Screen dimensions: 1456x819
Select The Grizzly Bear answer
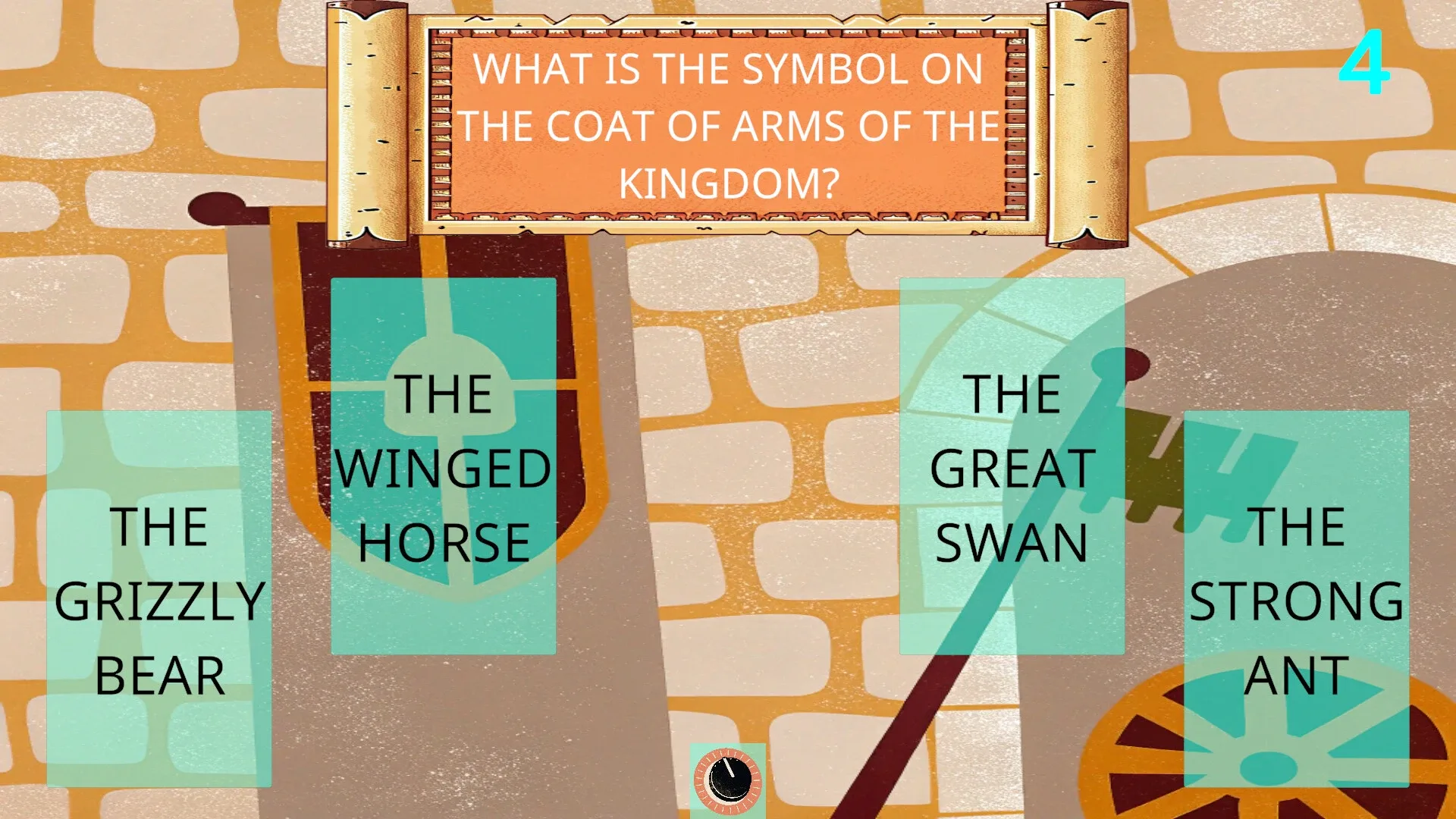coord(159,599)
